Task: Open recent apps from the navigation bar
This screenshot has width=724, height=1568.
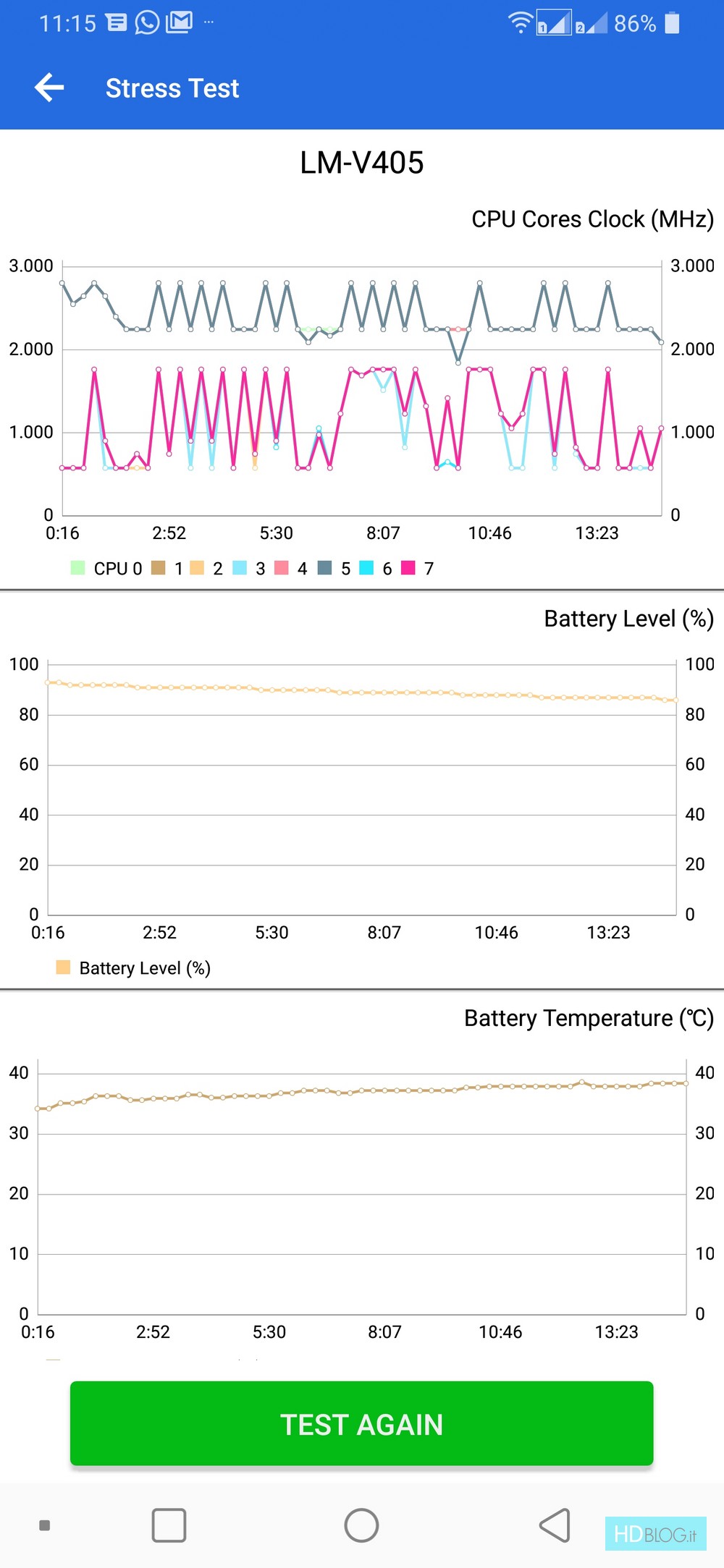Action: click(169, 1525)
